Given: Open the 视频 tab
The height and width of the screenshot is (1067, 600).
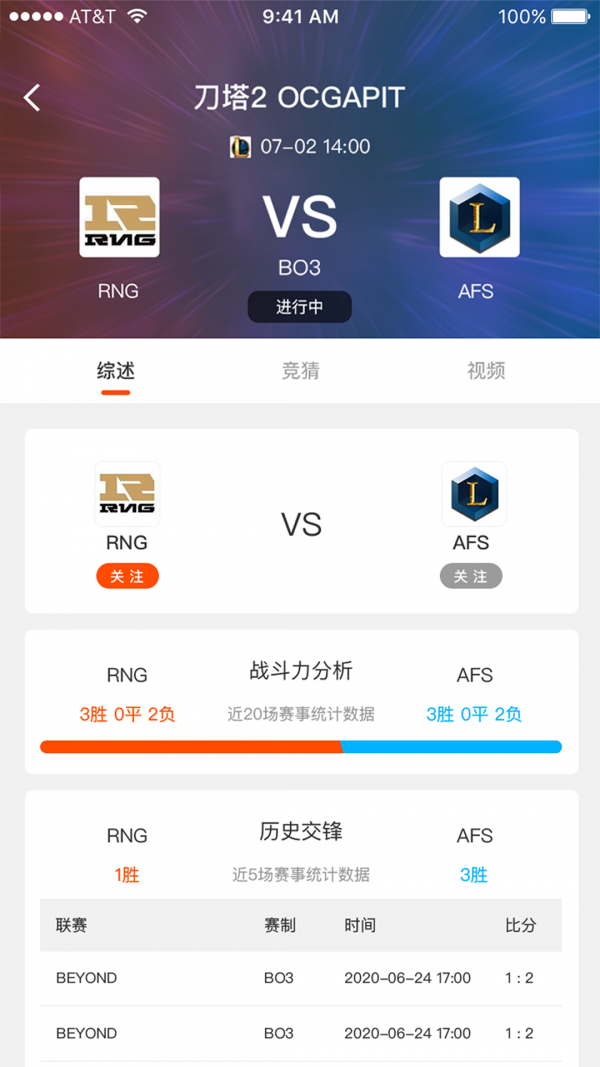Looking at the screenshot, I should coord(486,371).
